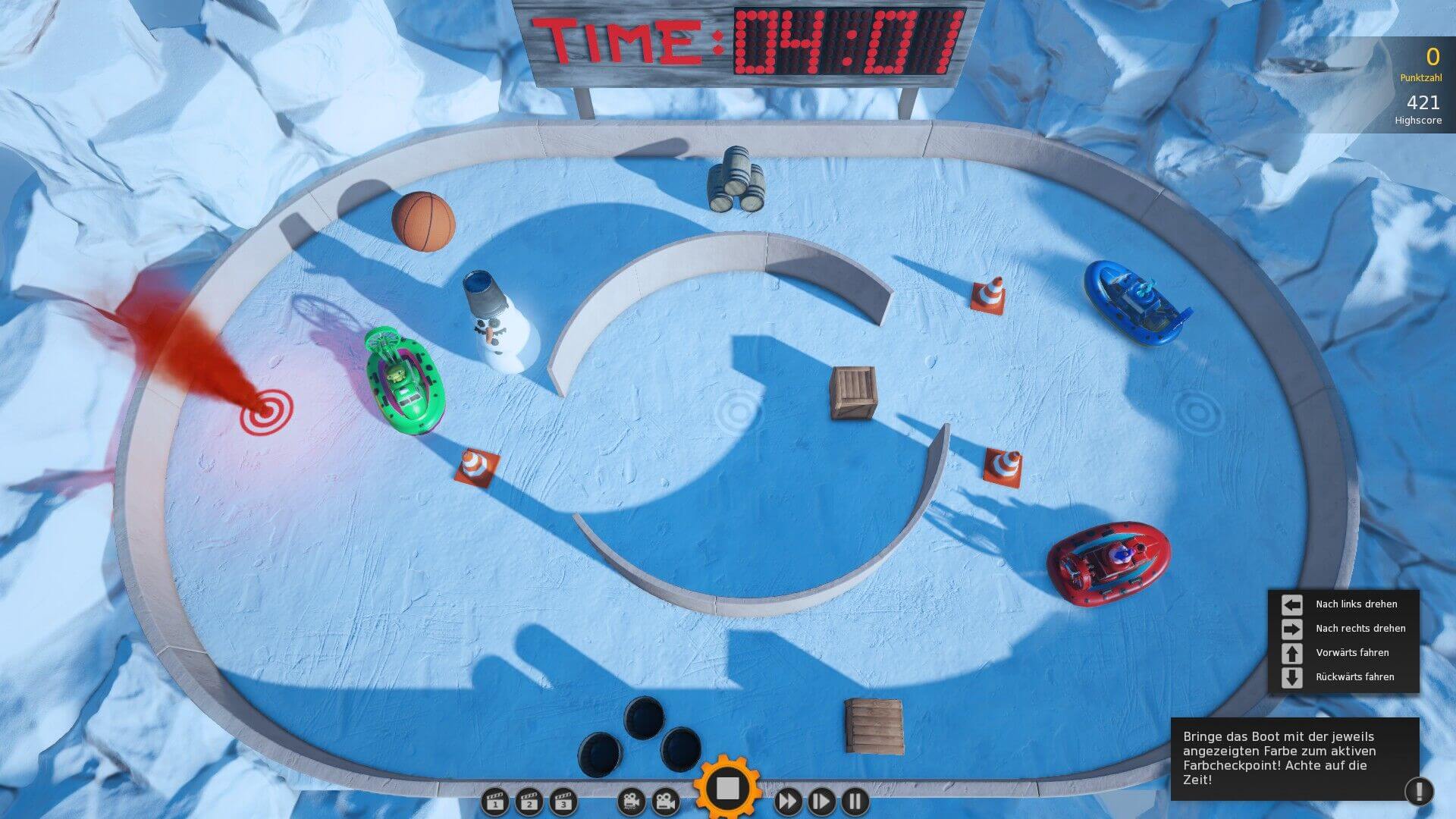
Task: Enable the auto camera mode
Action: (630, 801)
